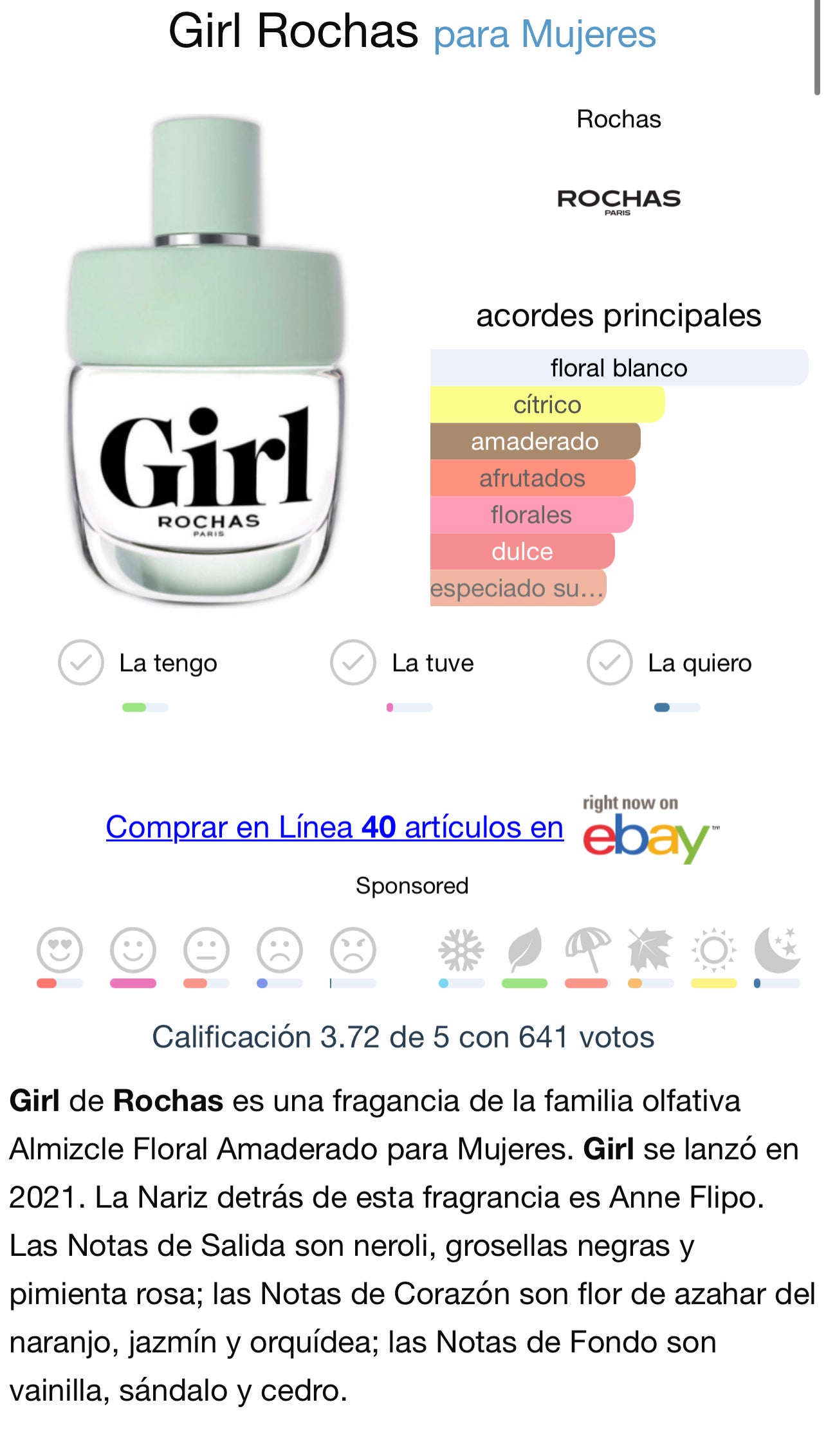Vote for night with the moon icon
826x1456 pixels.
(x=777, y=950)
